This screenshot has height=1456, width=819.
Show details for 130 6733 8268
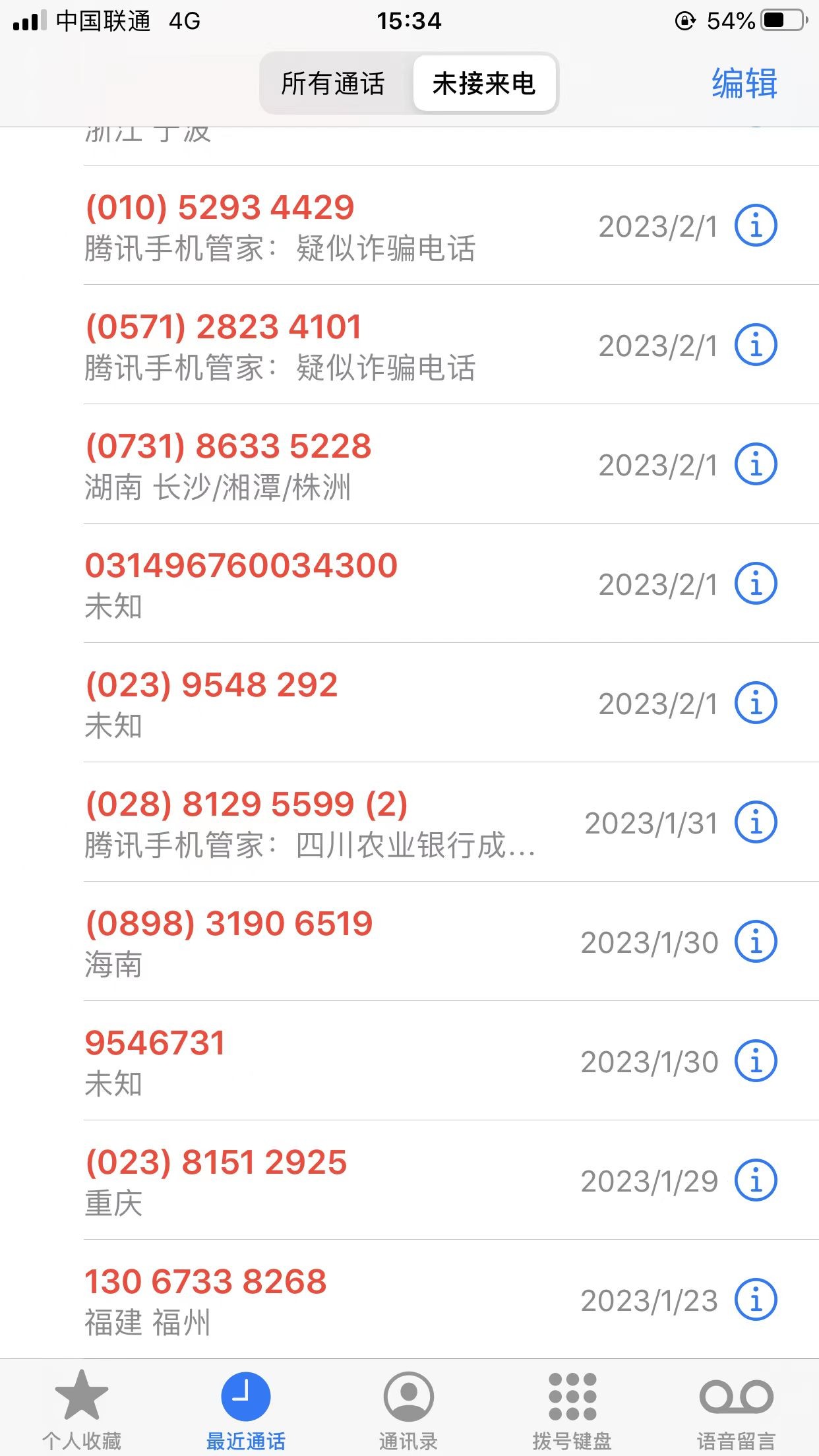[x=756, y=1300]
